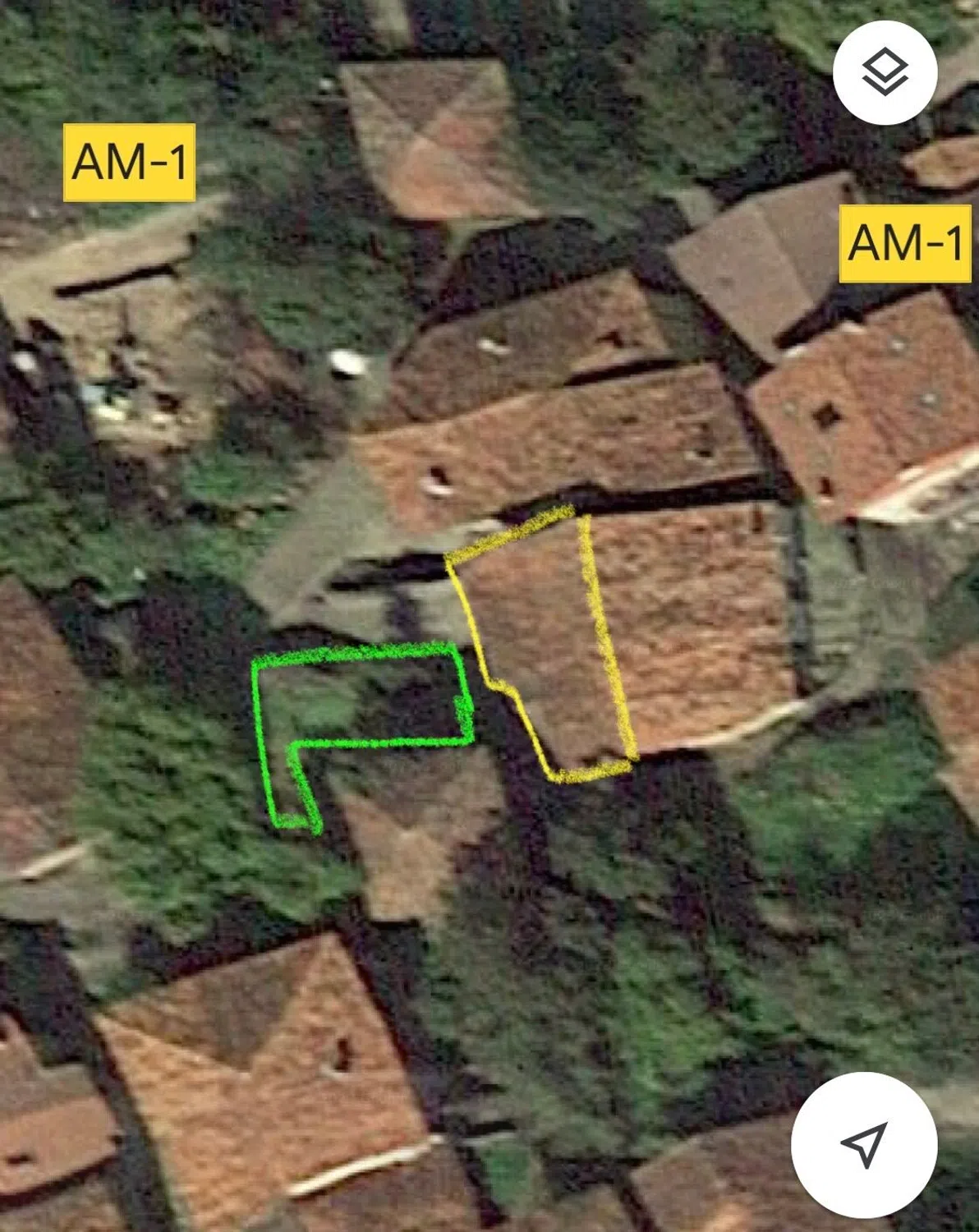The image size is (979, 1232).
Task: Open the map layers selector
Action: [x=885, y=72]
